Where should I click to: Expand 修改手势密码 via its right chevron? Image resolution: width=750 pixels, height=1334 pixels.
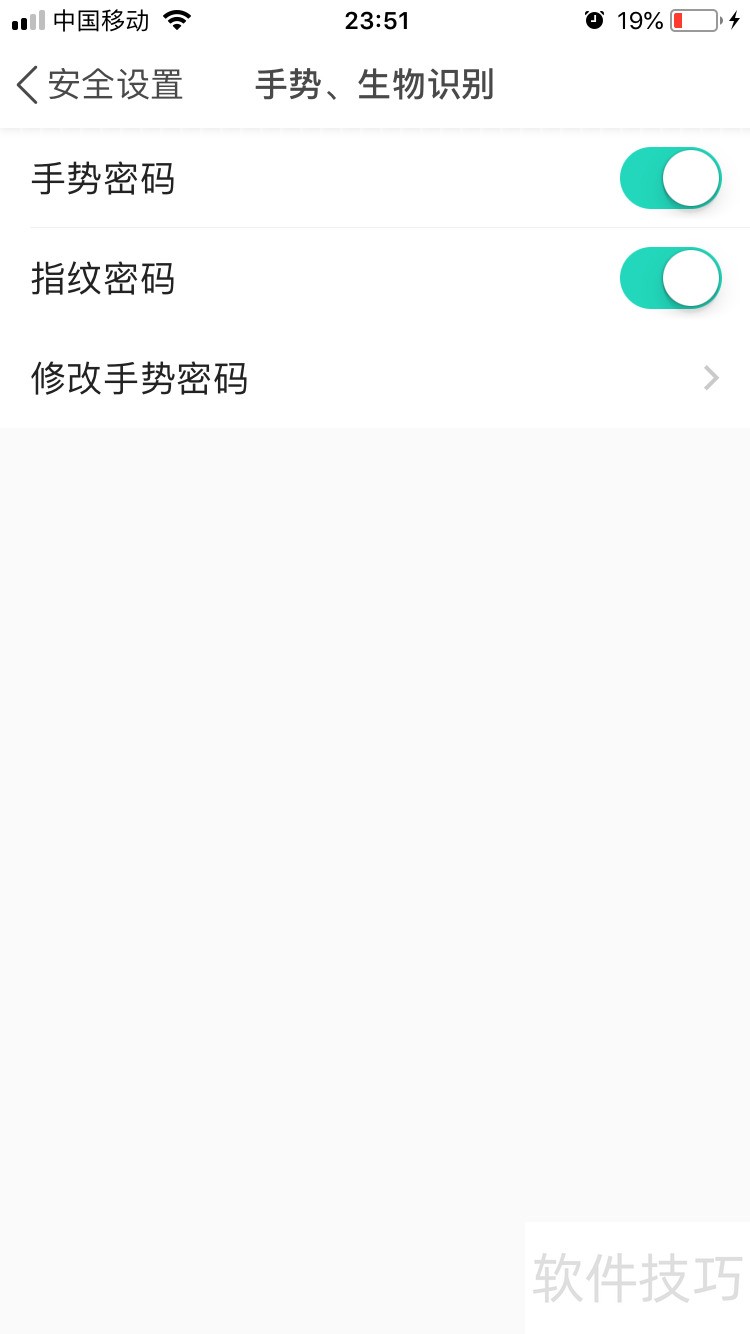click(x=710, y=378)
